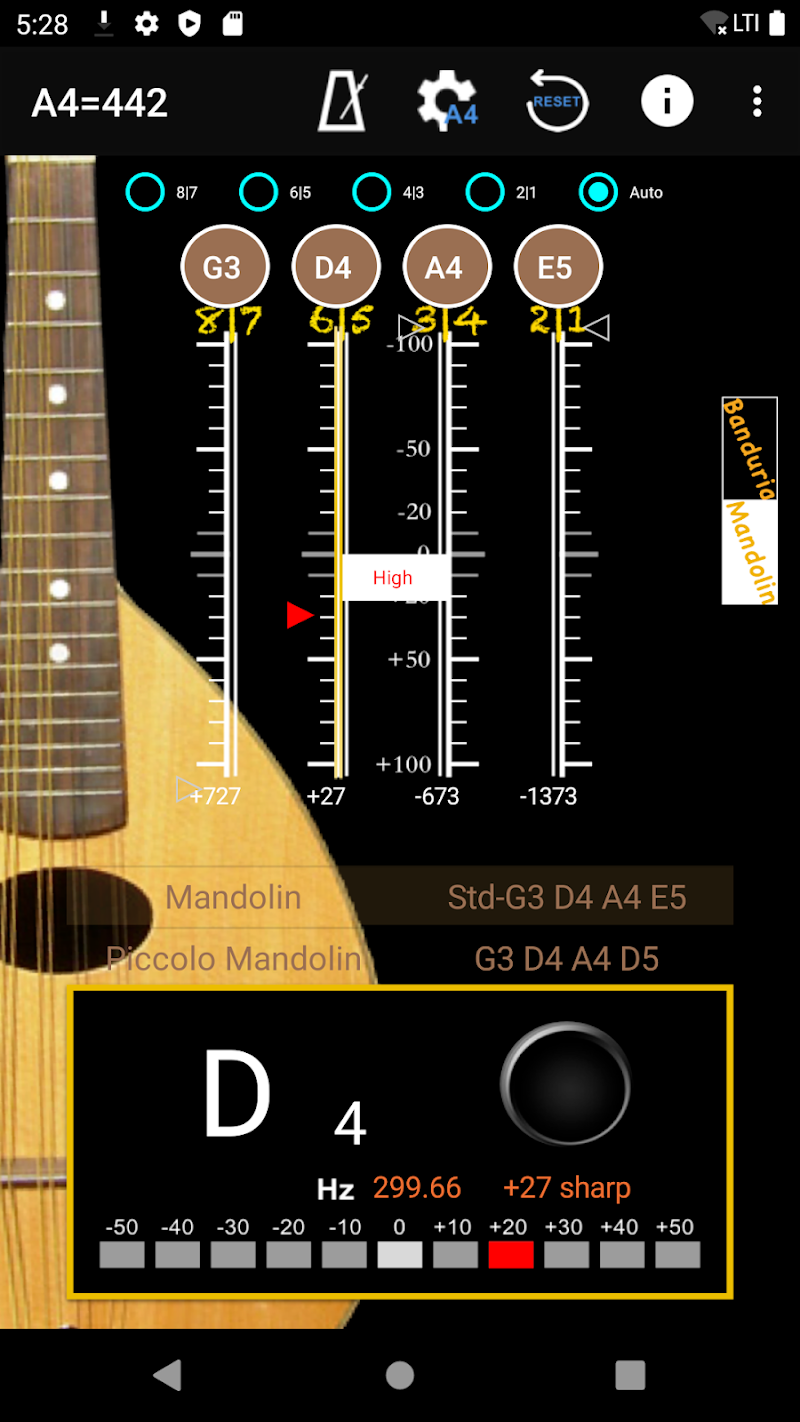
Task: Select the 6|5 string pair option
Action: 259,192
